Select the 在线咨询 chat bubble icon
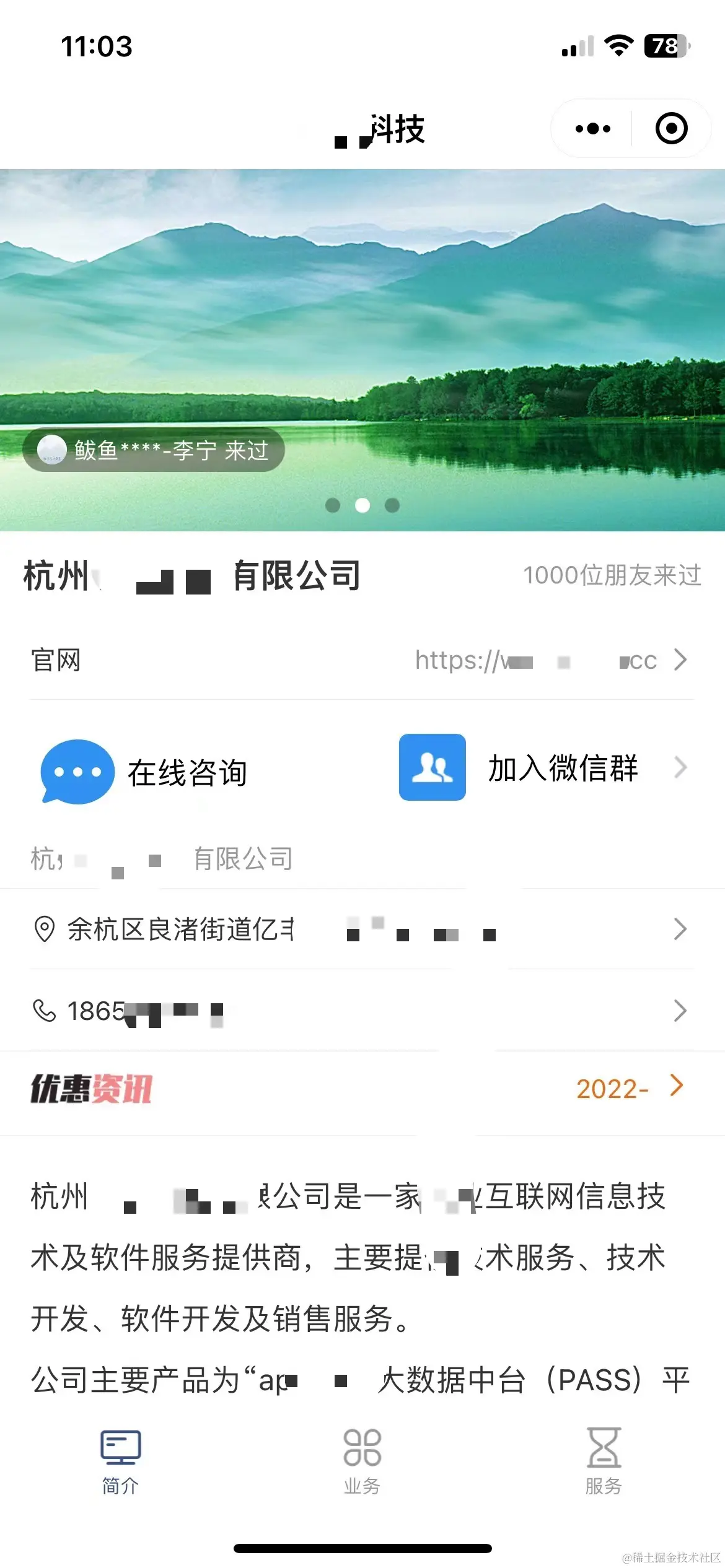Image resolution: width=725 pixels, height=1568 pixels. click(x=76, y=772)
